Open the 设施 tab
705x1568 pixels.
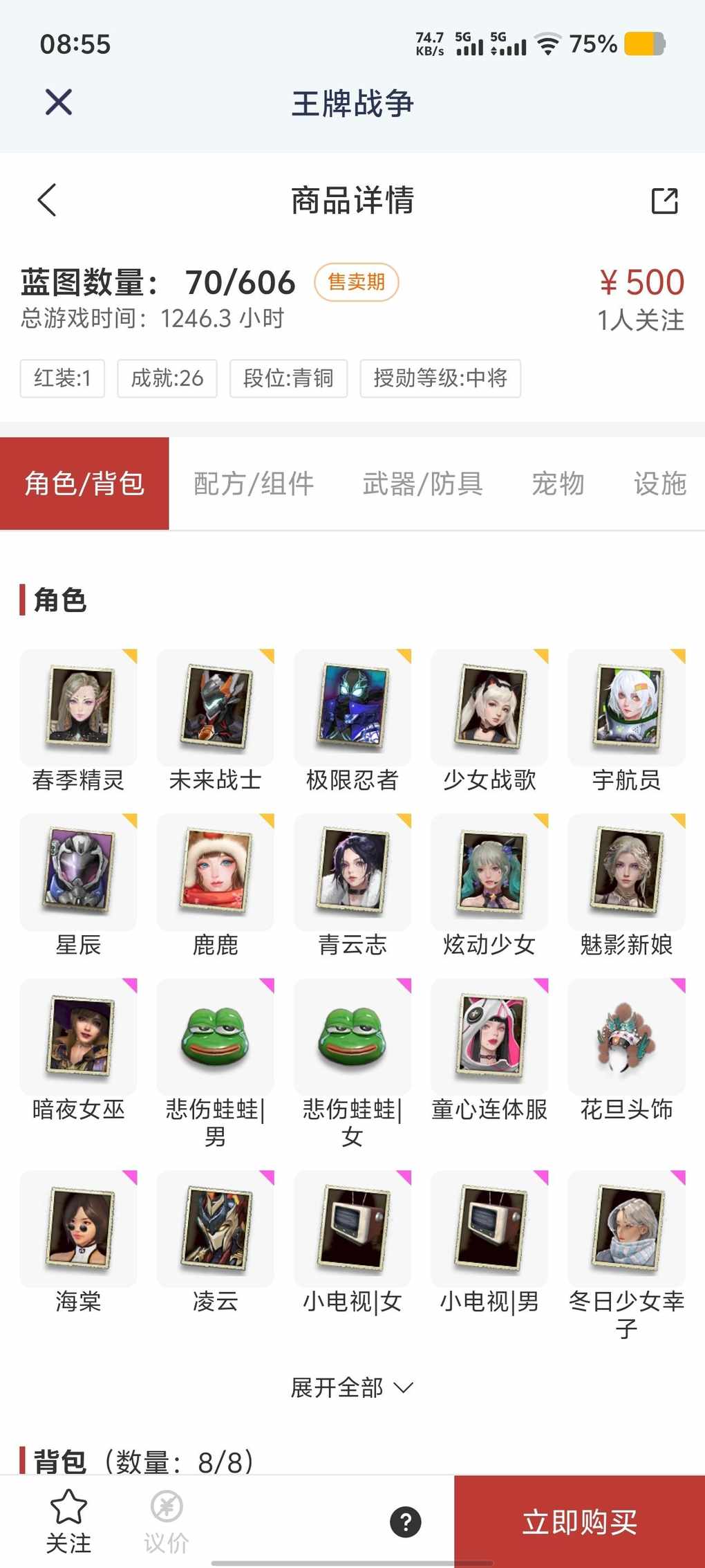659,483
